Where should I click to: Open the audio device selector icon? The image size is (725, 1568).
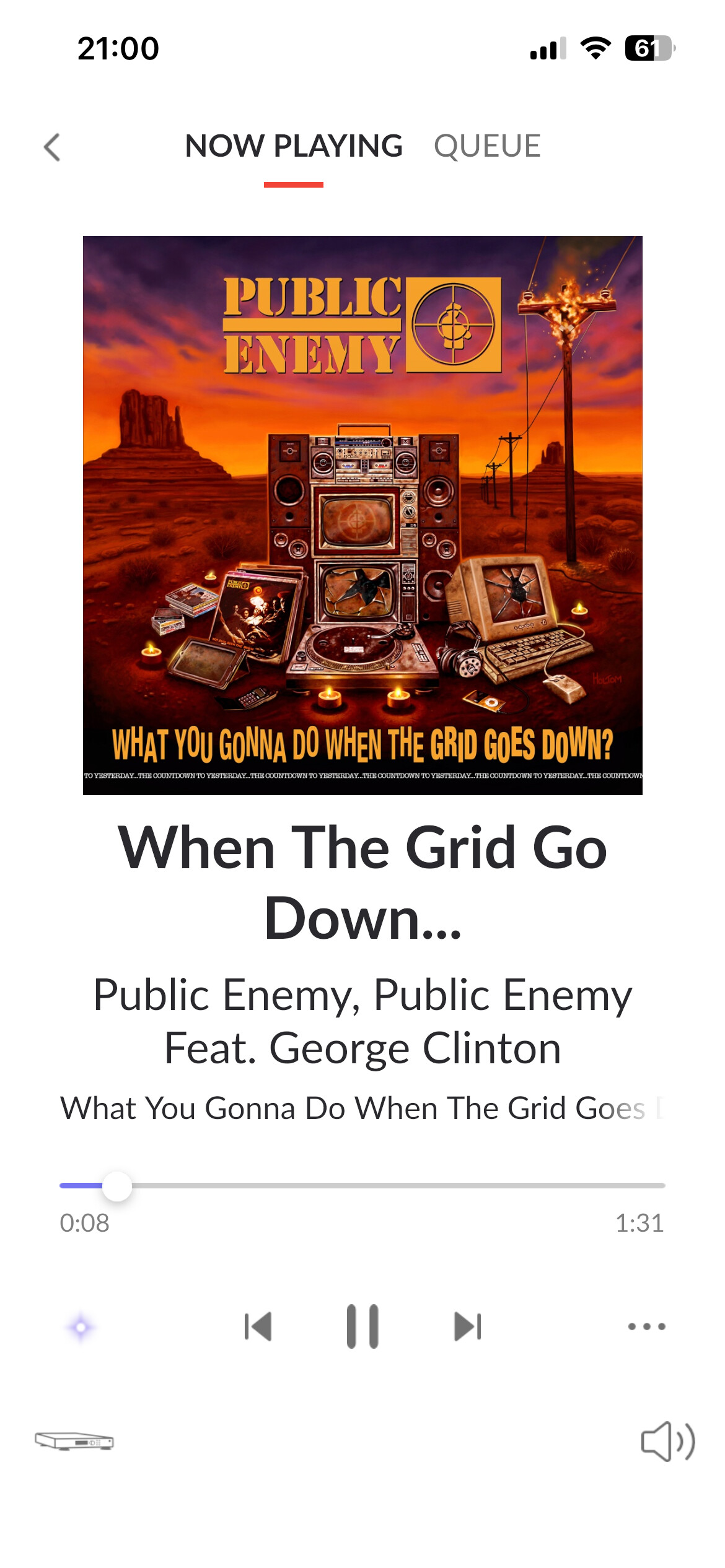click(74, 1441)
